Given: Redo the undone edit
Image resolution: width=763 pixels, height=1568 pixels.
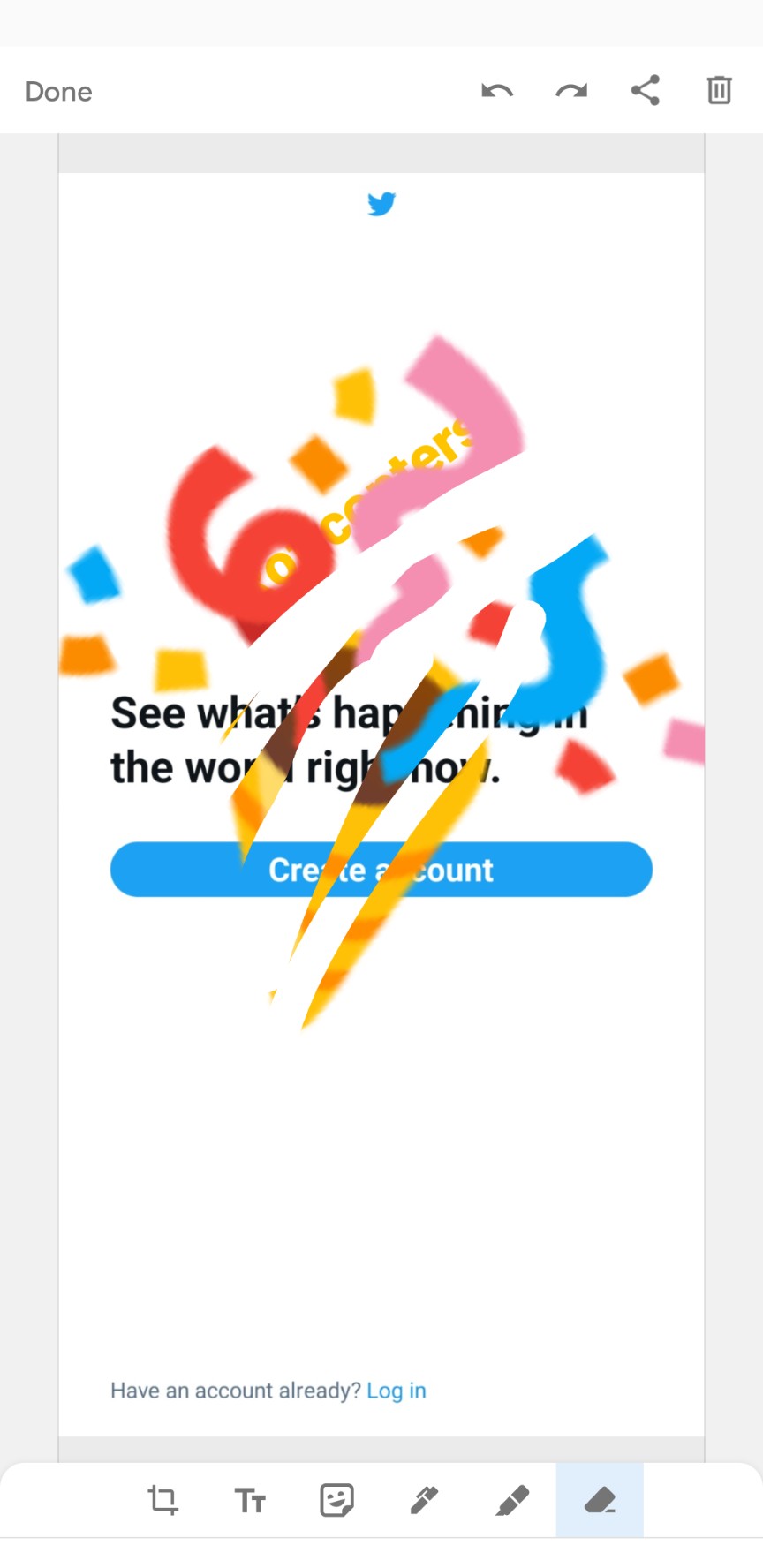Looking at the screenshot, I should coord(571,90).
